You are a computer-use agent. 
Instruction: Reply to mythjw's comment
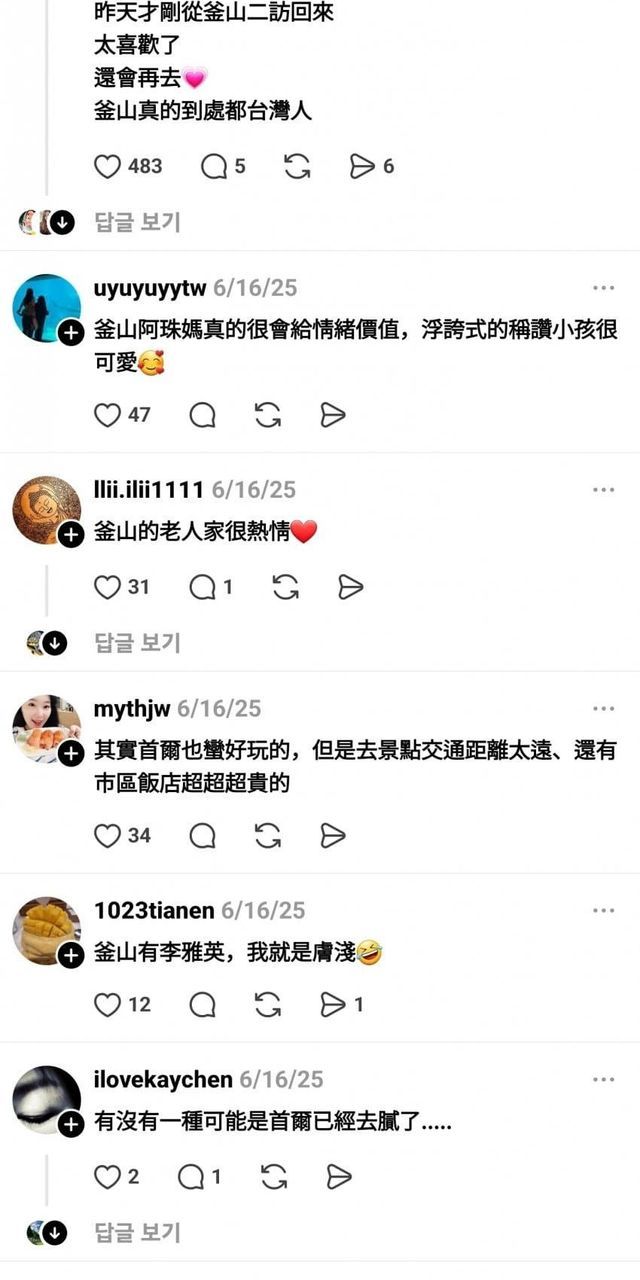pos(202,835)
